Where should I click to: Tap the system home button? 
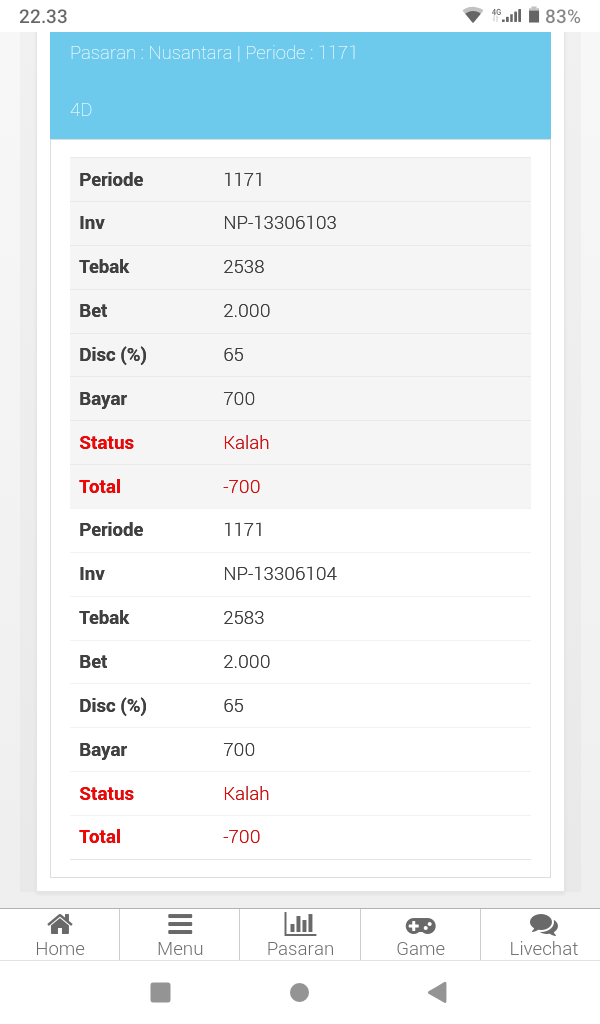[299, 992]
